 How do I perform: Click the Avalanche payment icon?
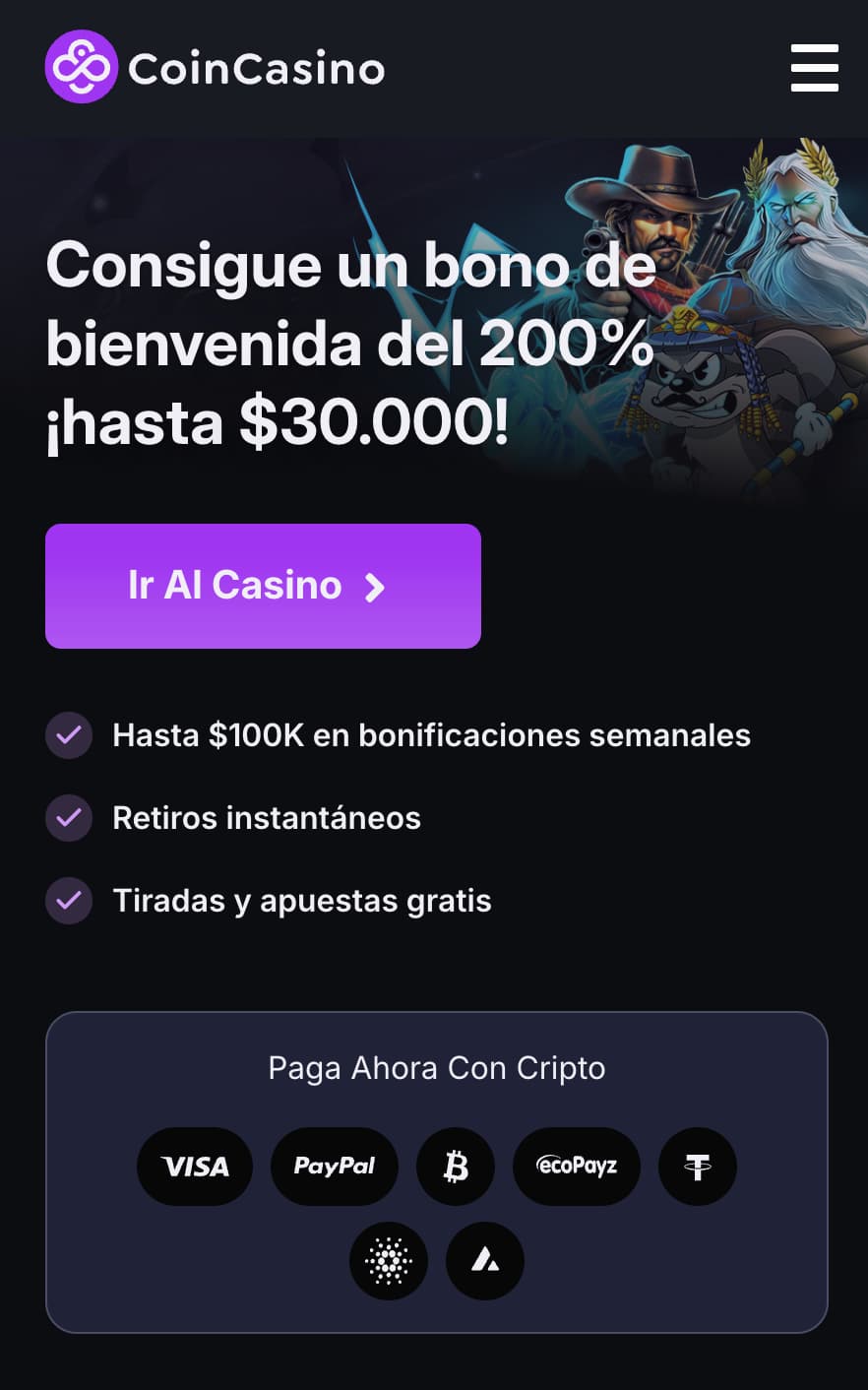pyautogui.click(x=484, y=1260)
